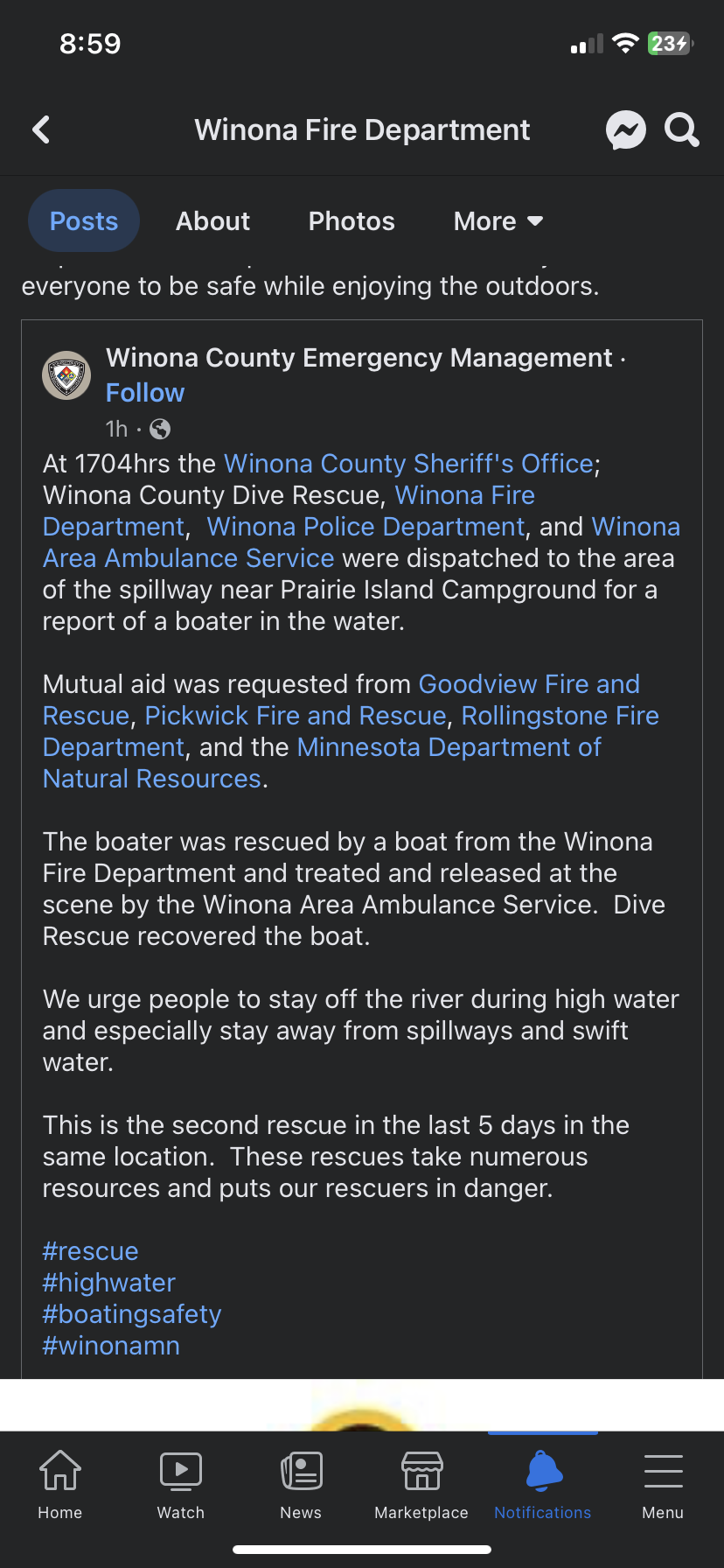This screenshot has width=724, height=1568.
Task: Open Winona Police Department link
Action: pyautogui.click(x=365, y=527)
